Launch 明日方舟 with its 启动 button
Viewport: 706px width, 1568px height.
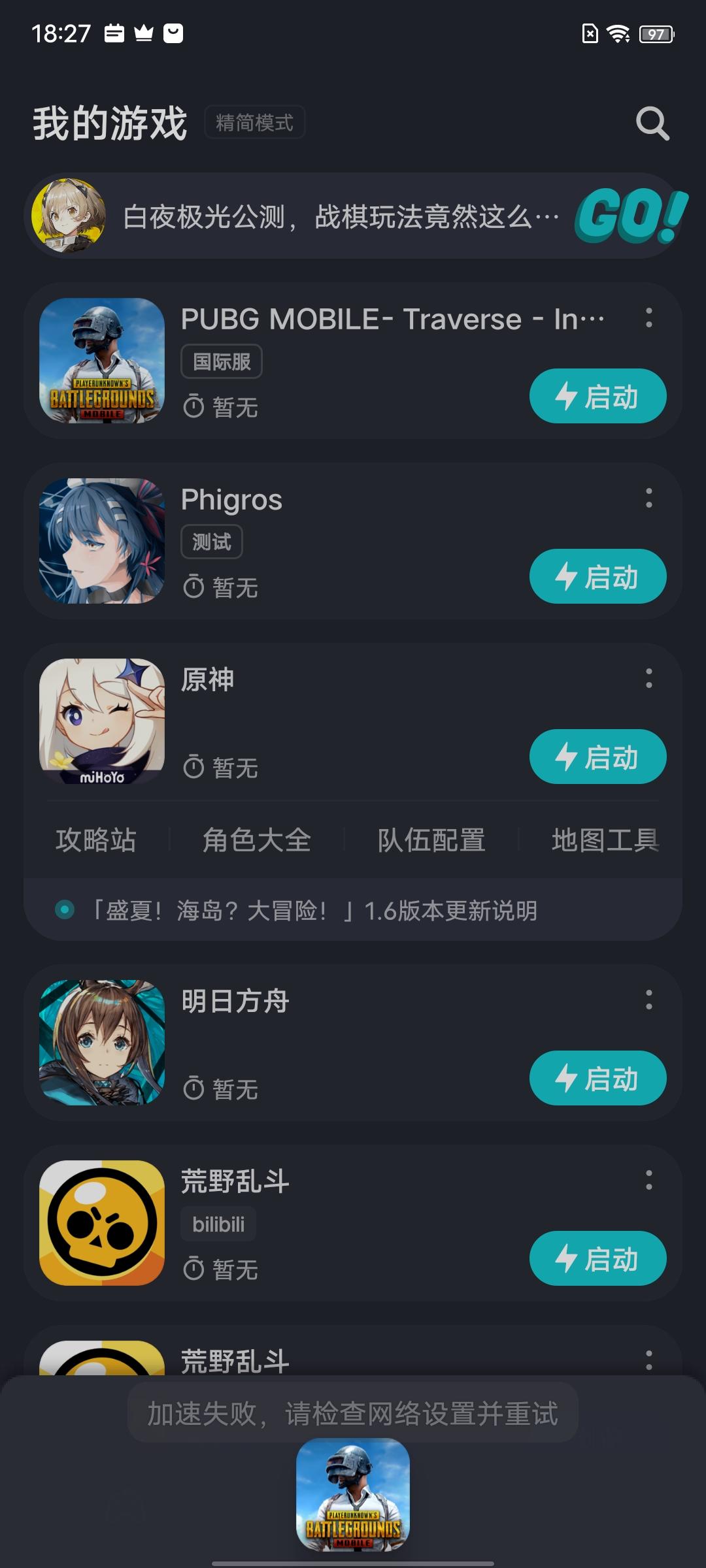click(597, 1078)
